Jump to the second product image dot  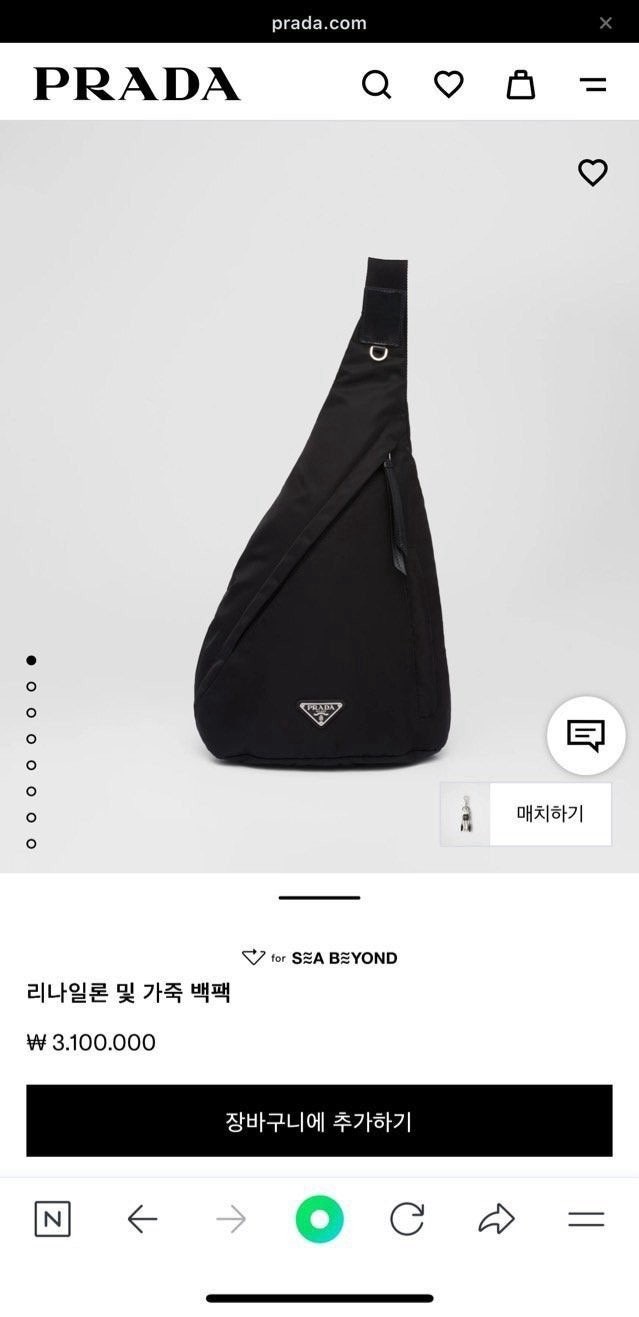point(31,686)
